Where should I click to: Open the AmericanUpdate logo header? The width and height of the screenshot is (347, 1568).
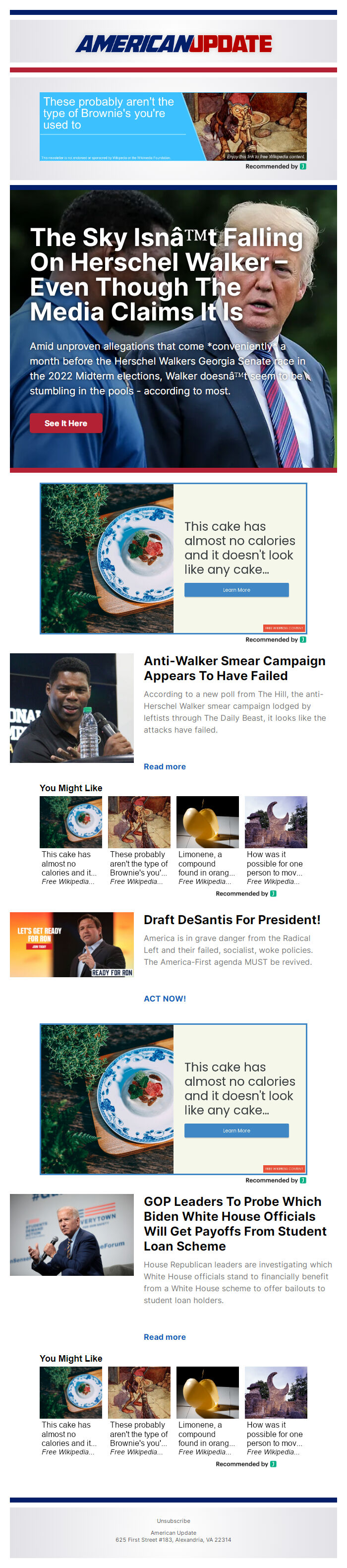coord(173,44)
